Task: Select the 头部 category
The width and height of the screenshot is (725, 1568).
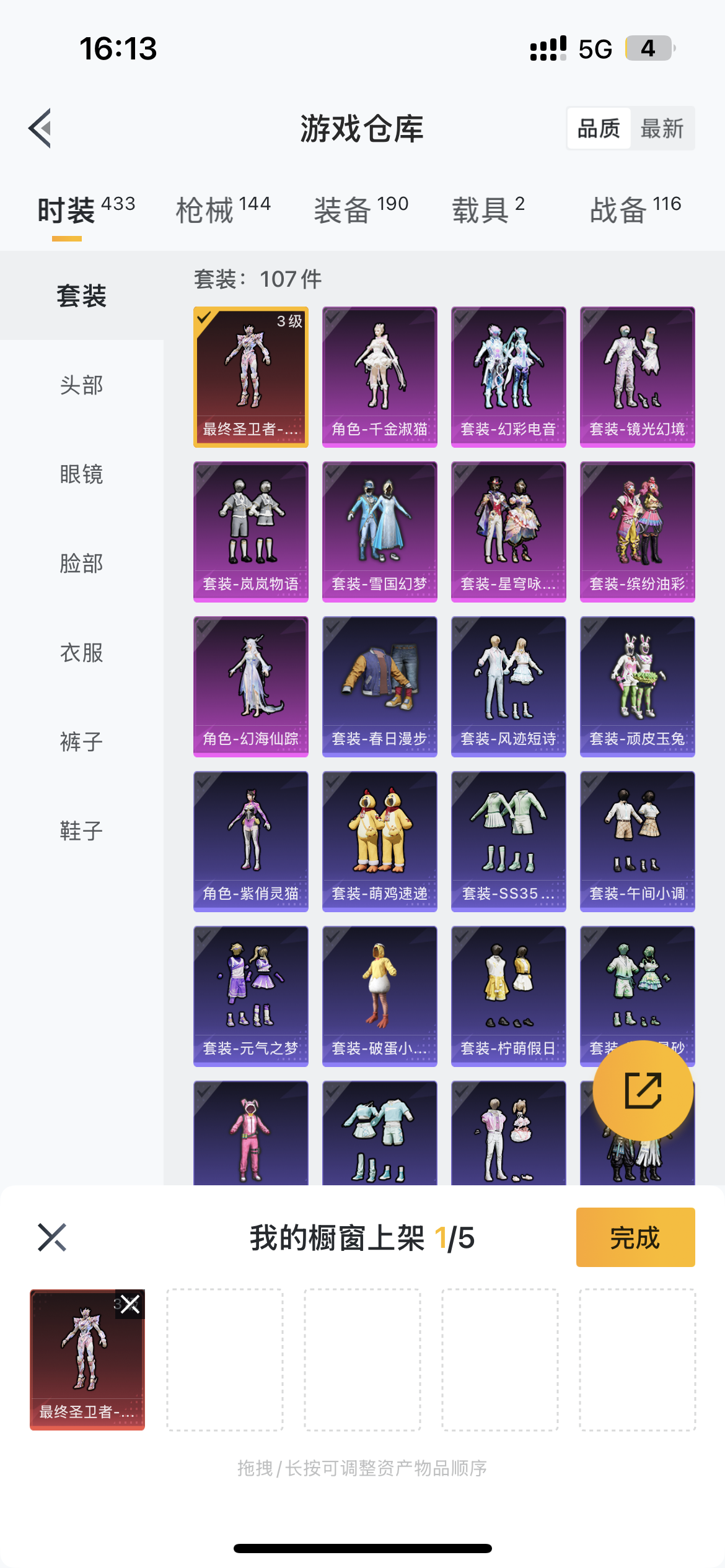Action: (81, 385)
